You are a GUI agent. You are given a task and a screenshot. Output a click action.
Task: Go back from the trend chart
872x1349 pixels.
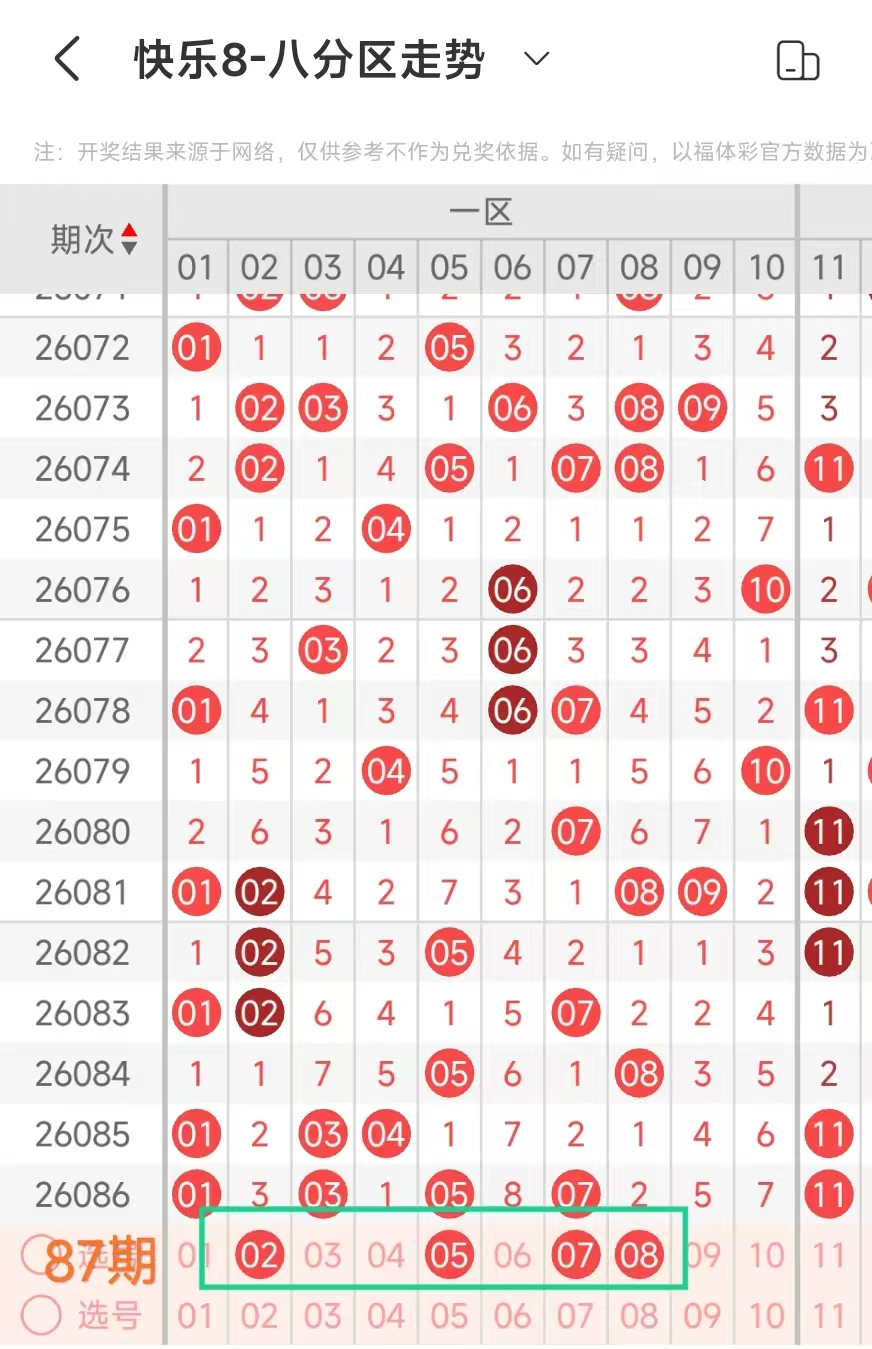67,60
